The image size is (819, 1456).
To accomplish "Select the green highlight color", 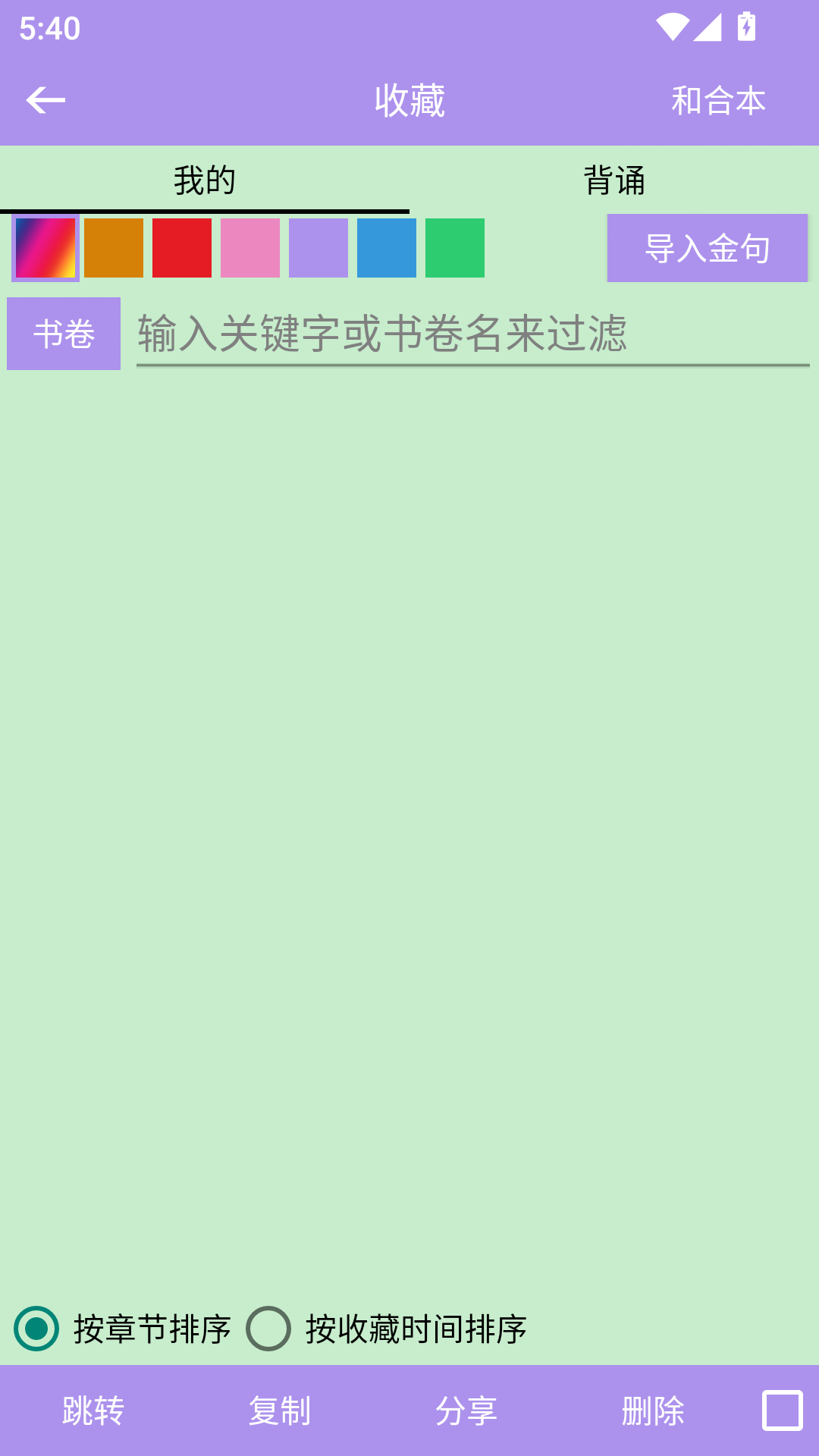I will click(x=454, y=248).
